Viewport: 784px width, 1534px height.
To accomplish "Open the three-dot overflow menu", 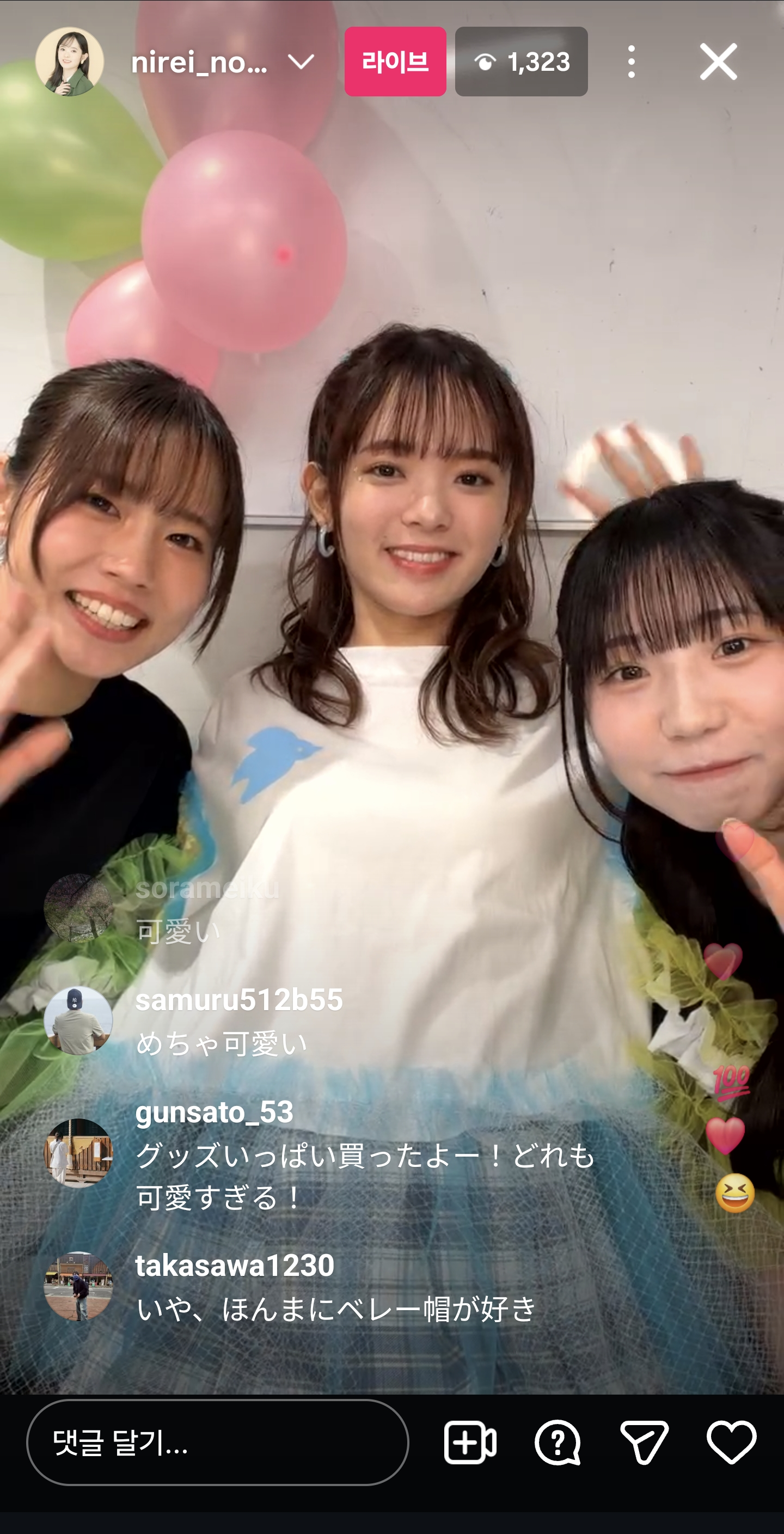I will click(x=631, y=62).
